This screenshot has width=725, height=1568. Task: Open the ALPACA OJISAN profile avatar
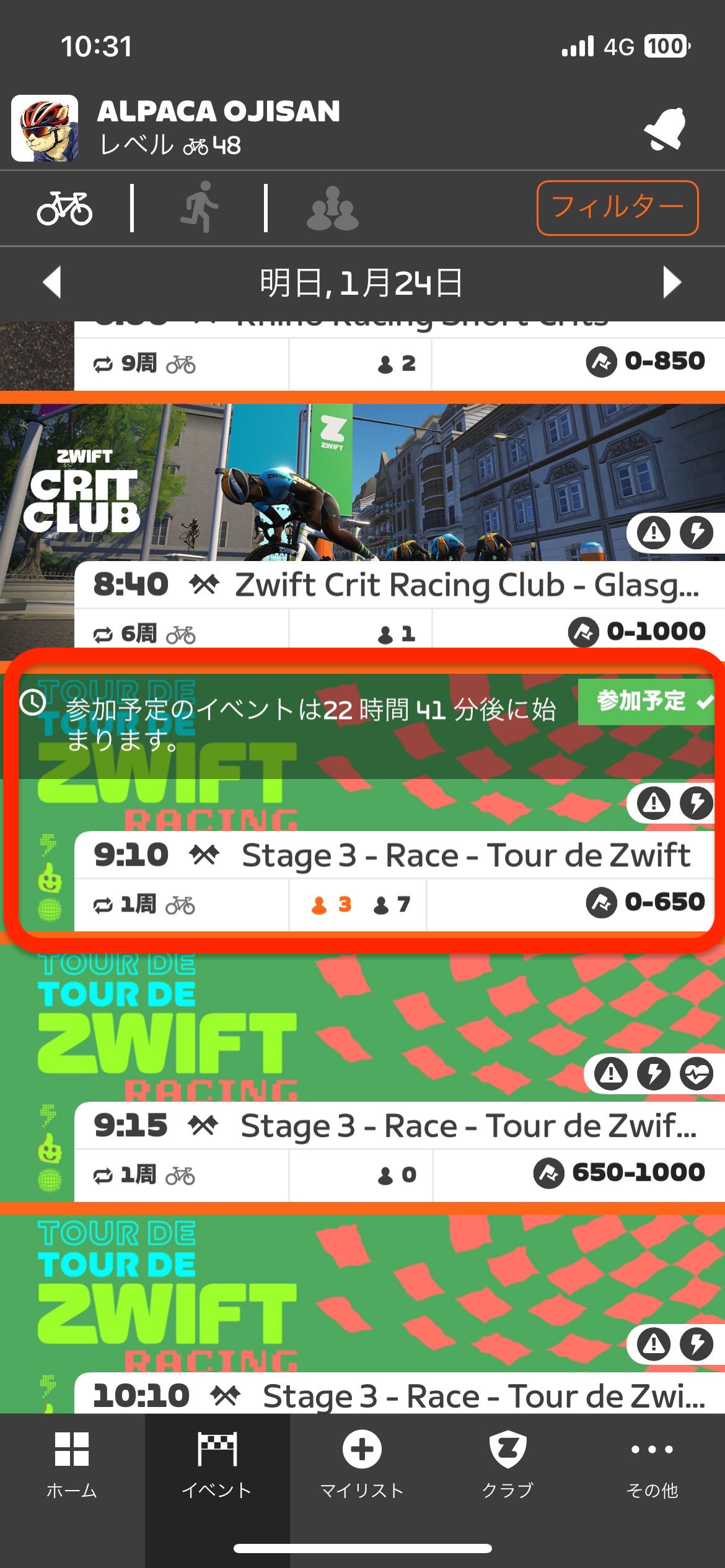pyautogui.click(x=45, y=128)
